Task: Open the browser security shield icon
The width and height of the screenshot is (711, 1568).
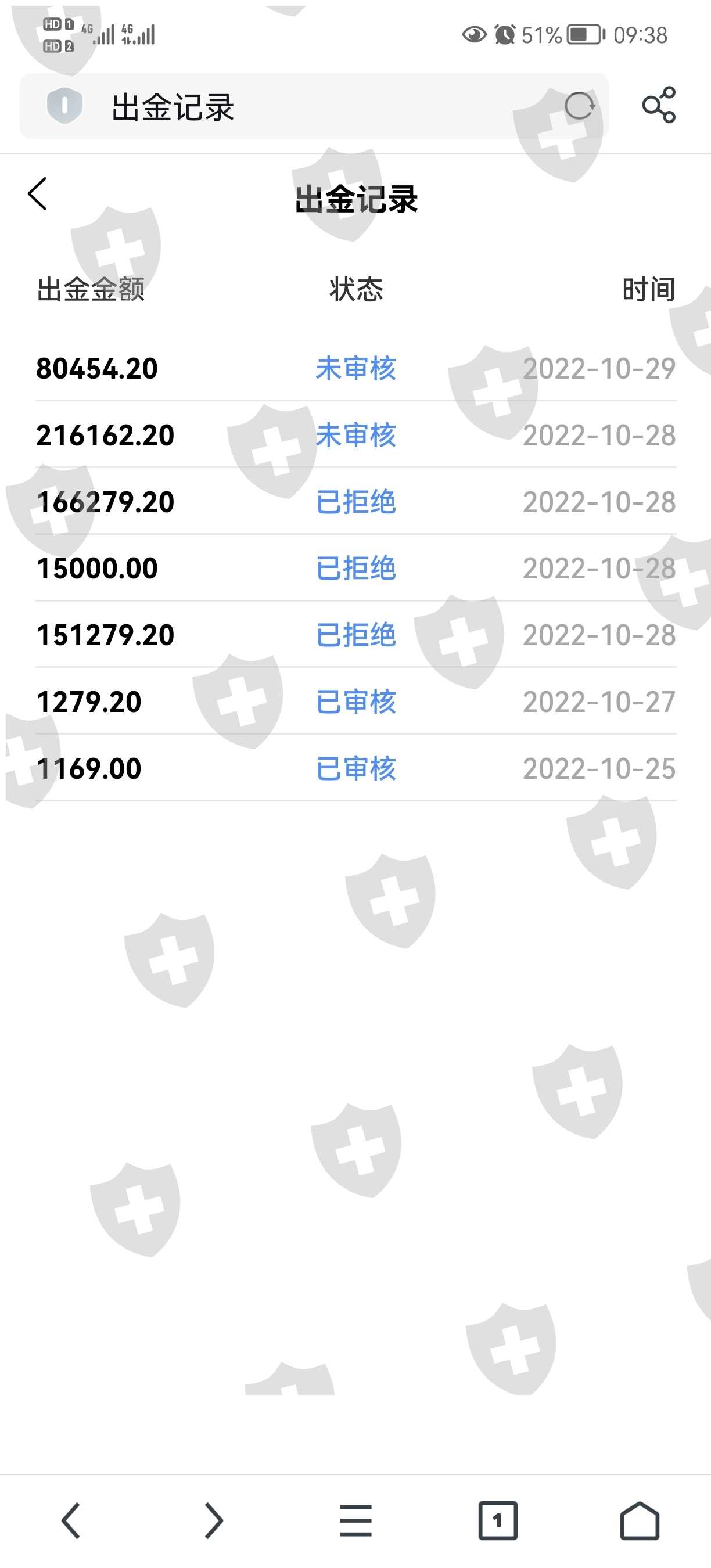Action: [x=64, y=105]
